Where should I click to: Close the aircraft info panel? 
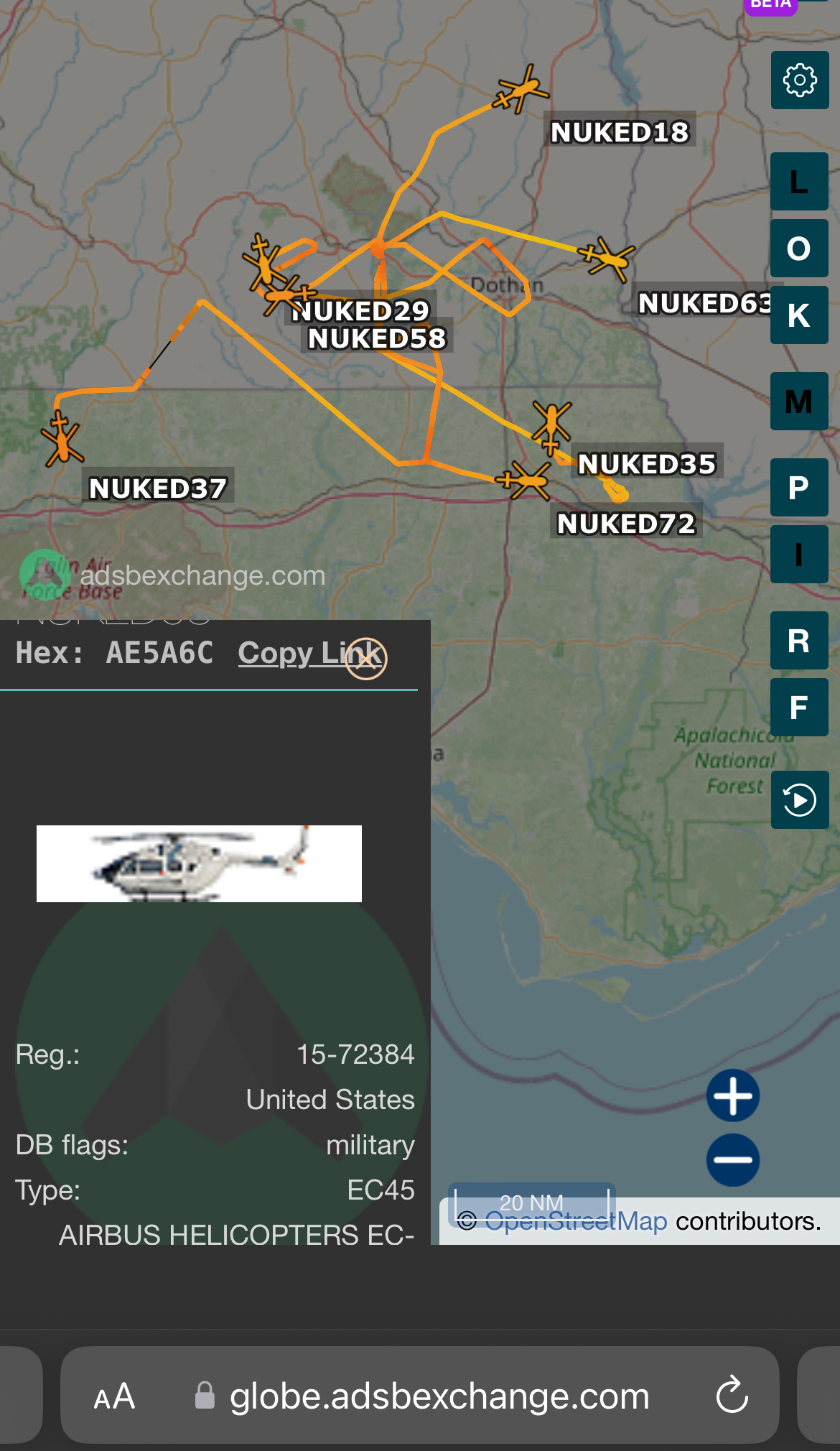(x=366, y=658)
